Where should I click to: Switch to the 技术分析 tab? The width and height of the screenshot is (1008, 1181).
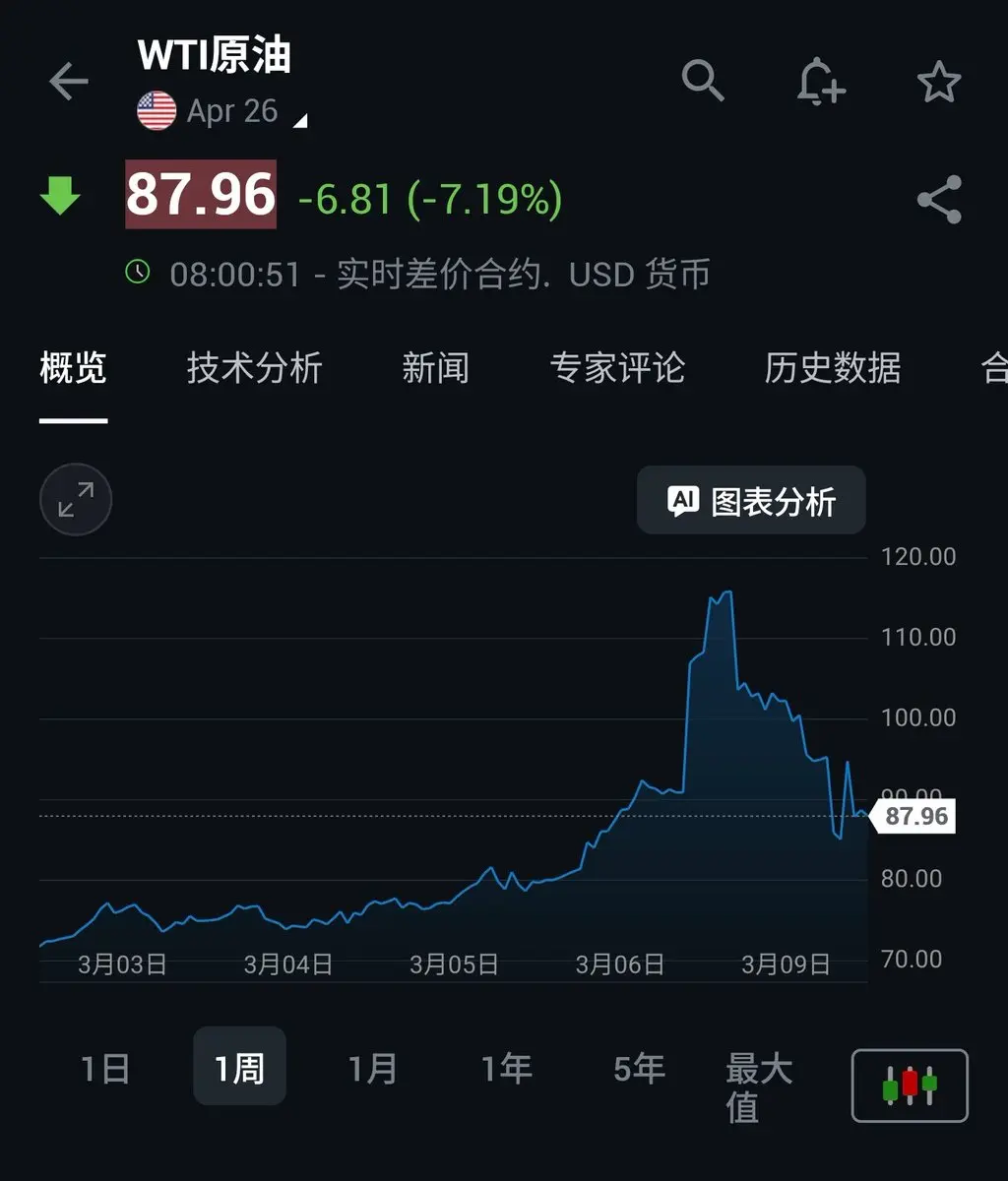[x=254, y=368]
